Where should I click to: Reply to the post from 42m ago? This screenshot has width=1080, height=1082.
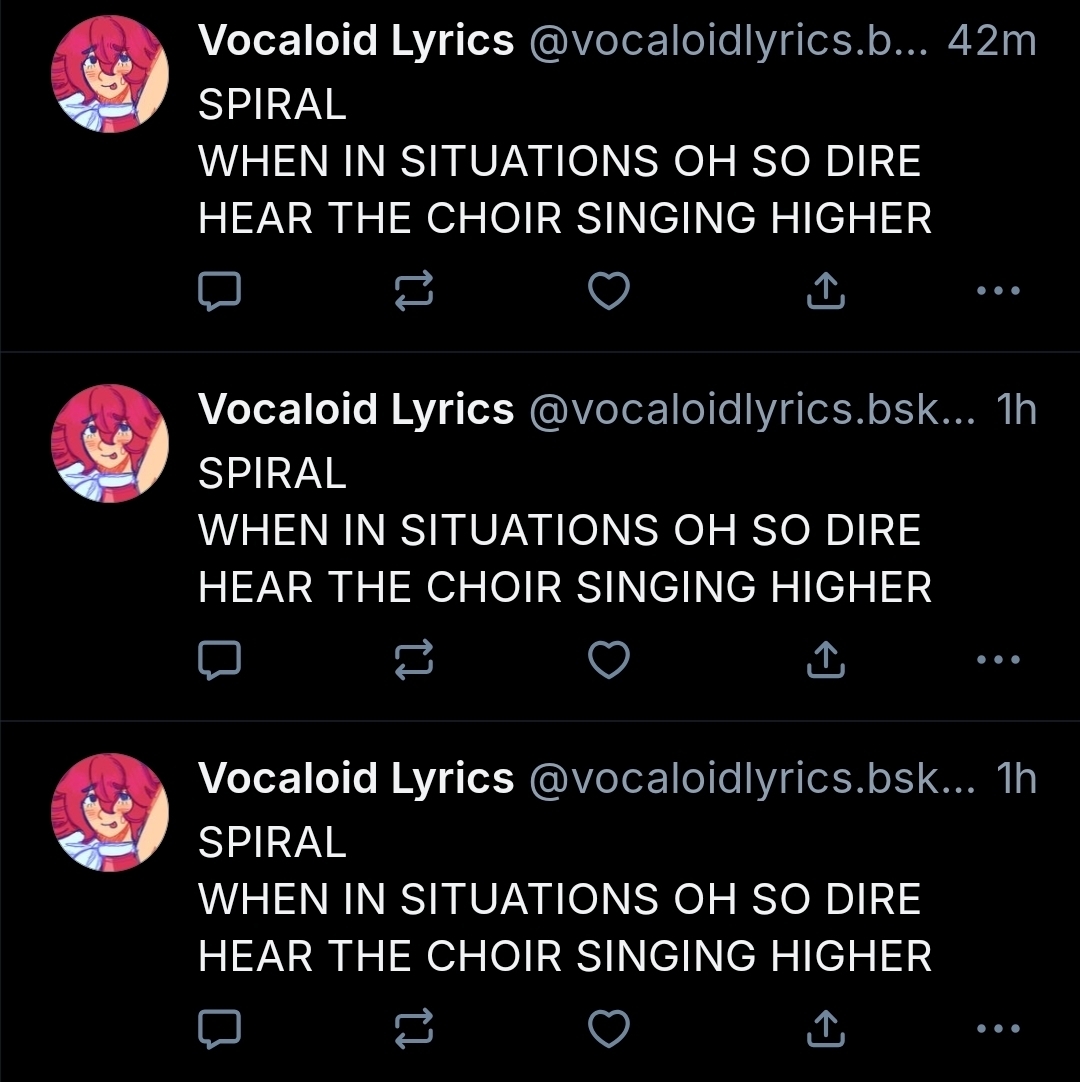[x=219, y=292]
